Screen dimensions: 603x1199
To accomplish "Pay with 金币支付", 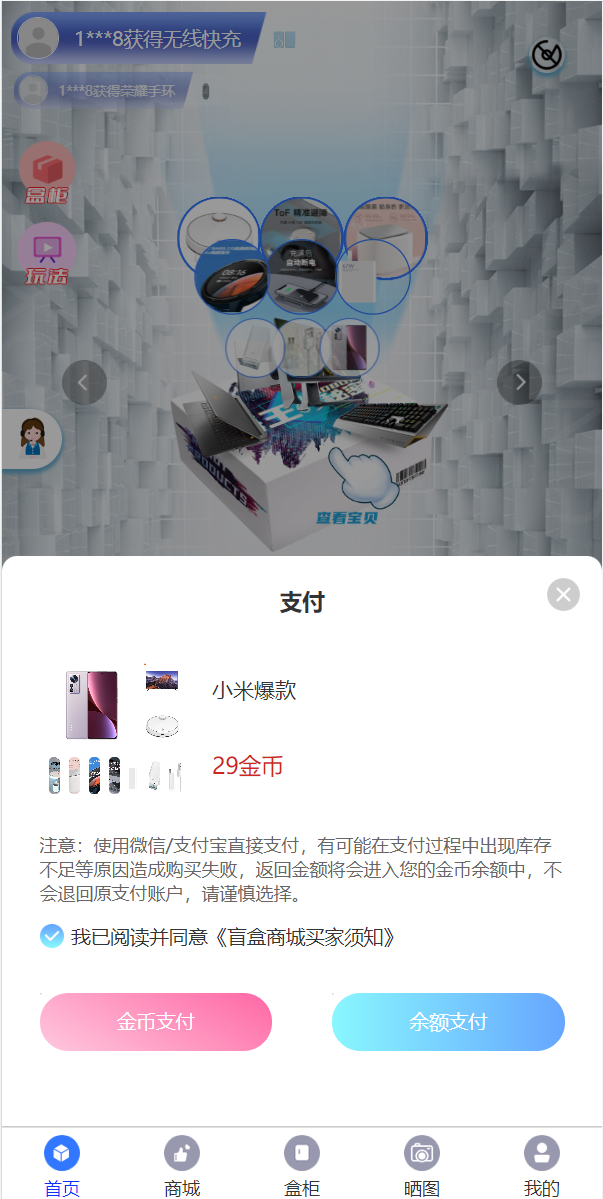I will coord(156,1022).
